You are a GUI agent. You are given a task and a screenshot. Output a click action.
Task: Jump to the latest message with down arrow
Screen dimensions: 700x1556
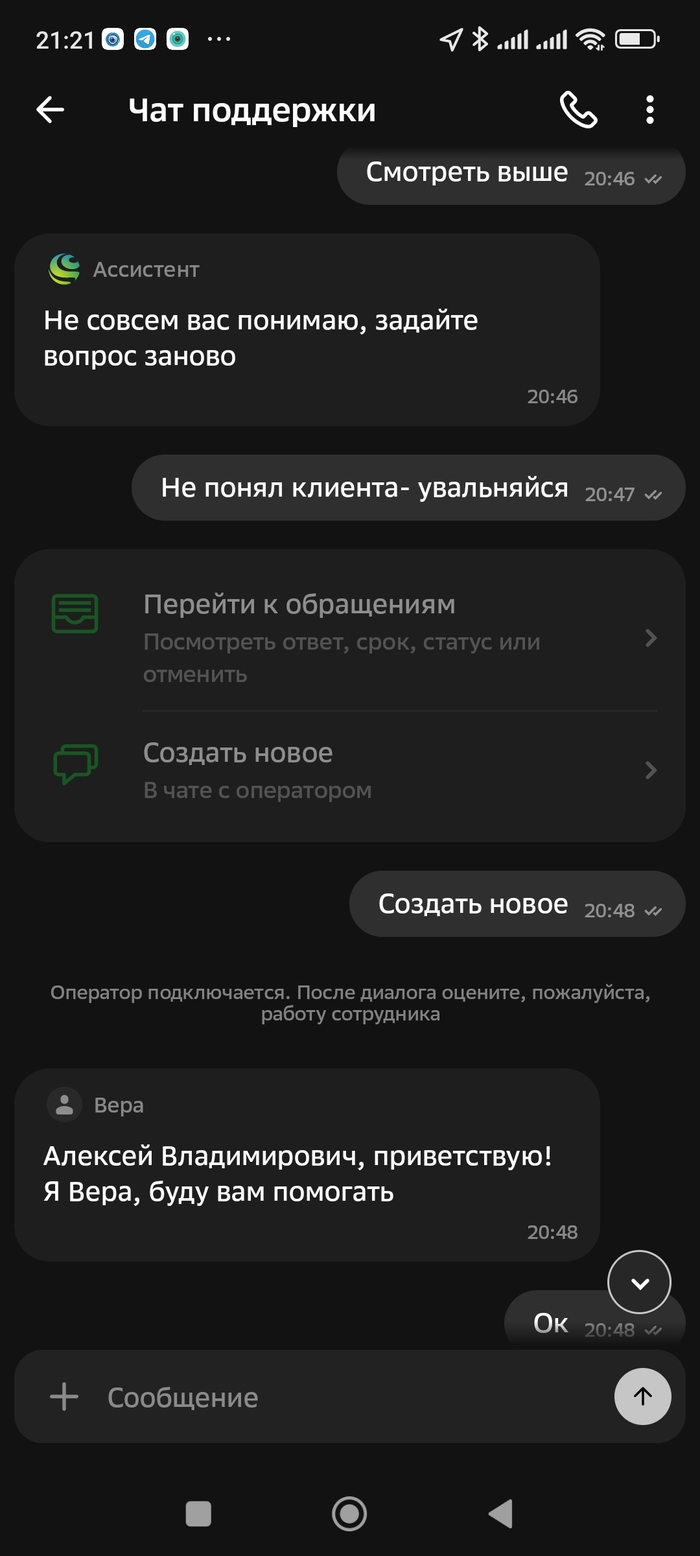click(639, 1282)
